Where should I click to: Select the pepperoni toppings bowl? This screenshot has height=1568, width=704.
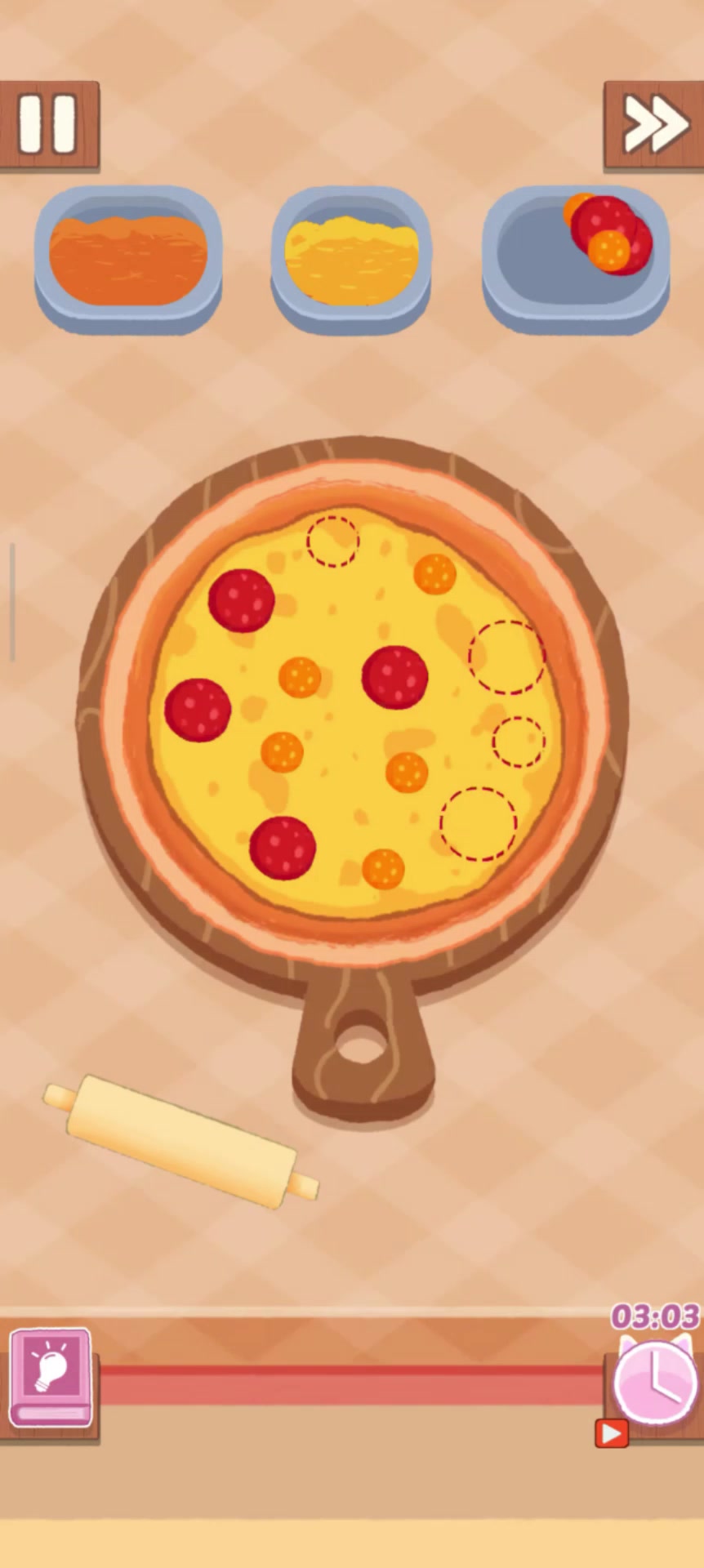coord(577,258)
